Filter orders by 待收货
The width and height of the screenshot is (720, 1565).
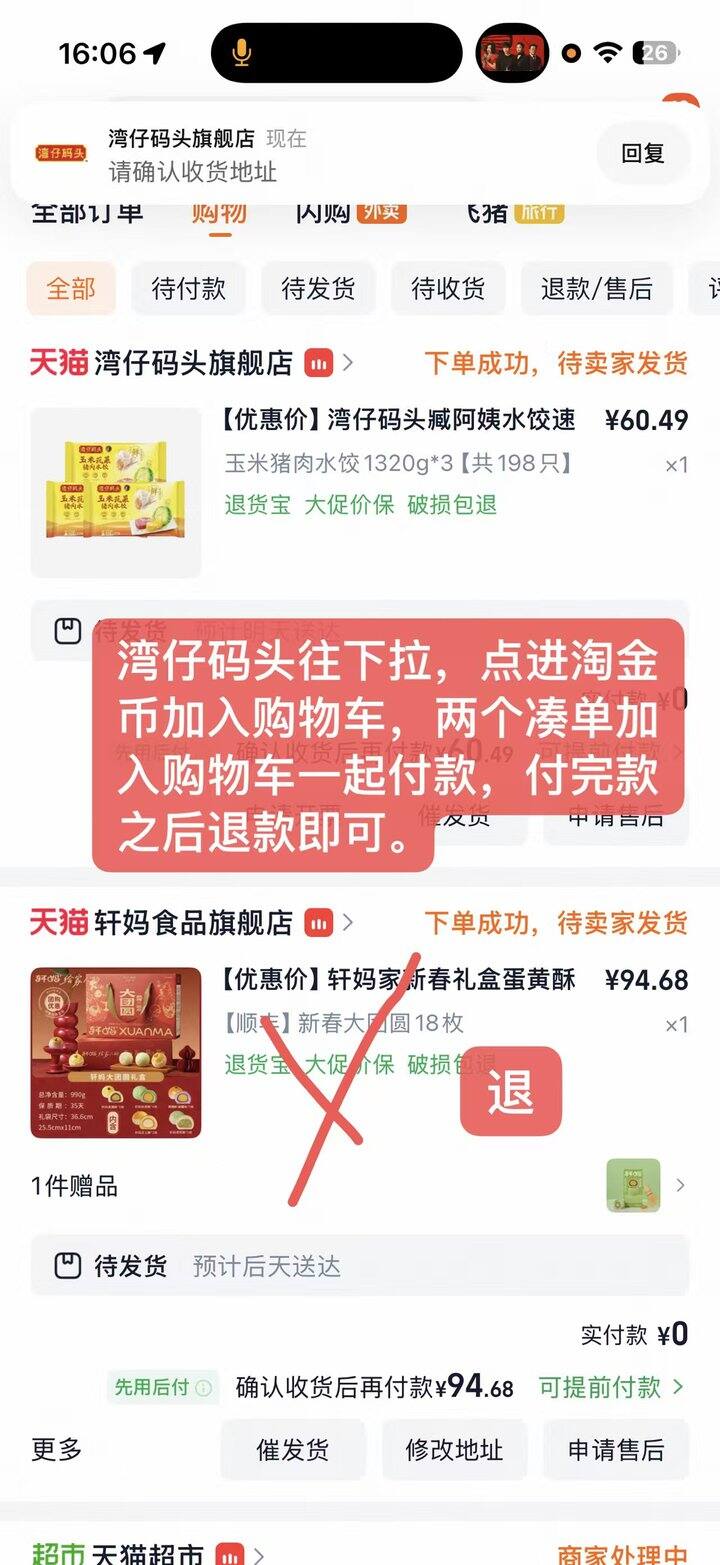[x=448, y=289]
